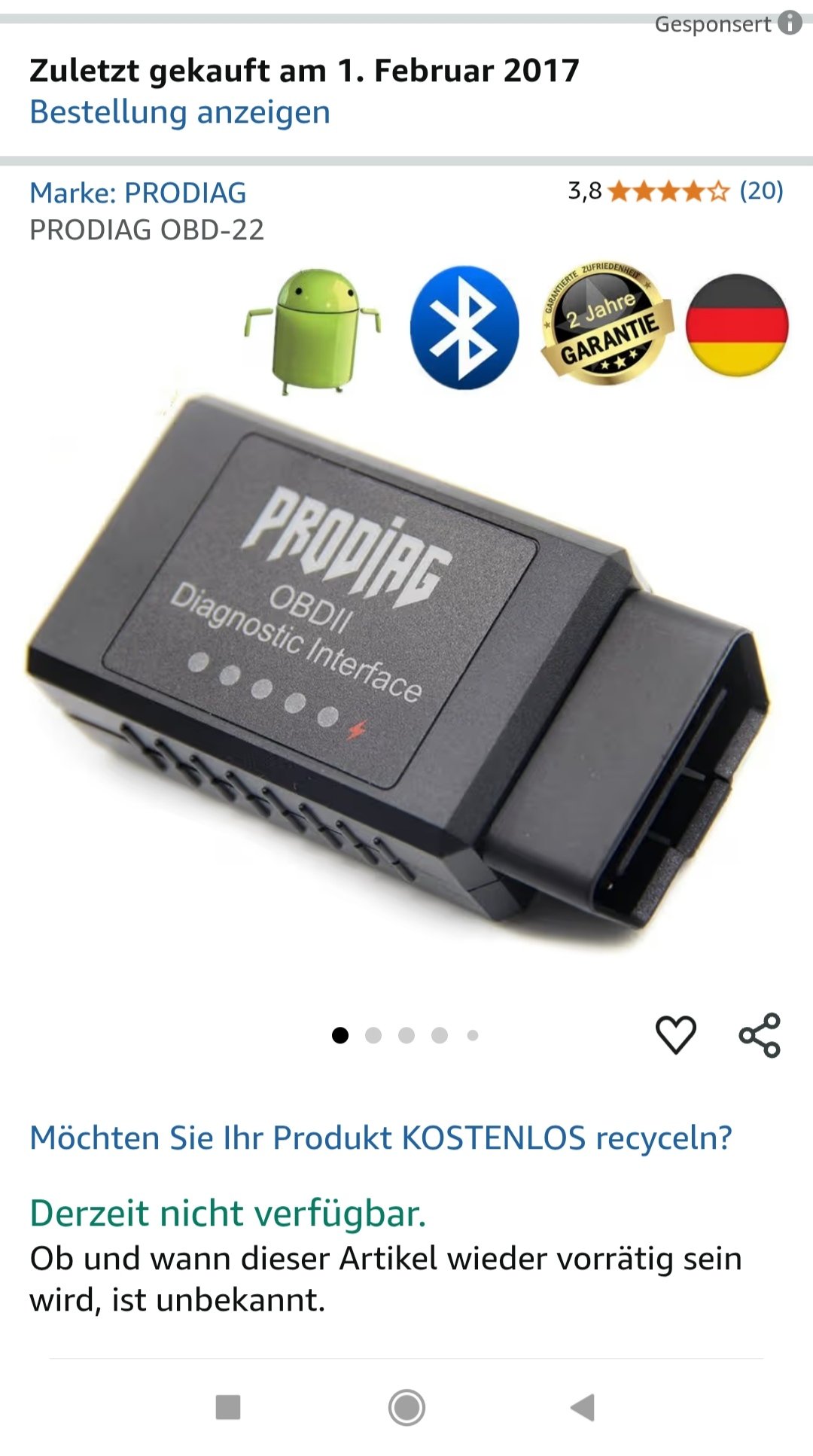Share this product
The image size is (813, 1456).
coord(760,1035)
